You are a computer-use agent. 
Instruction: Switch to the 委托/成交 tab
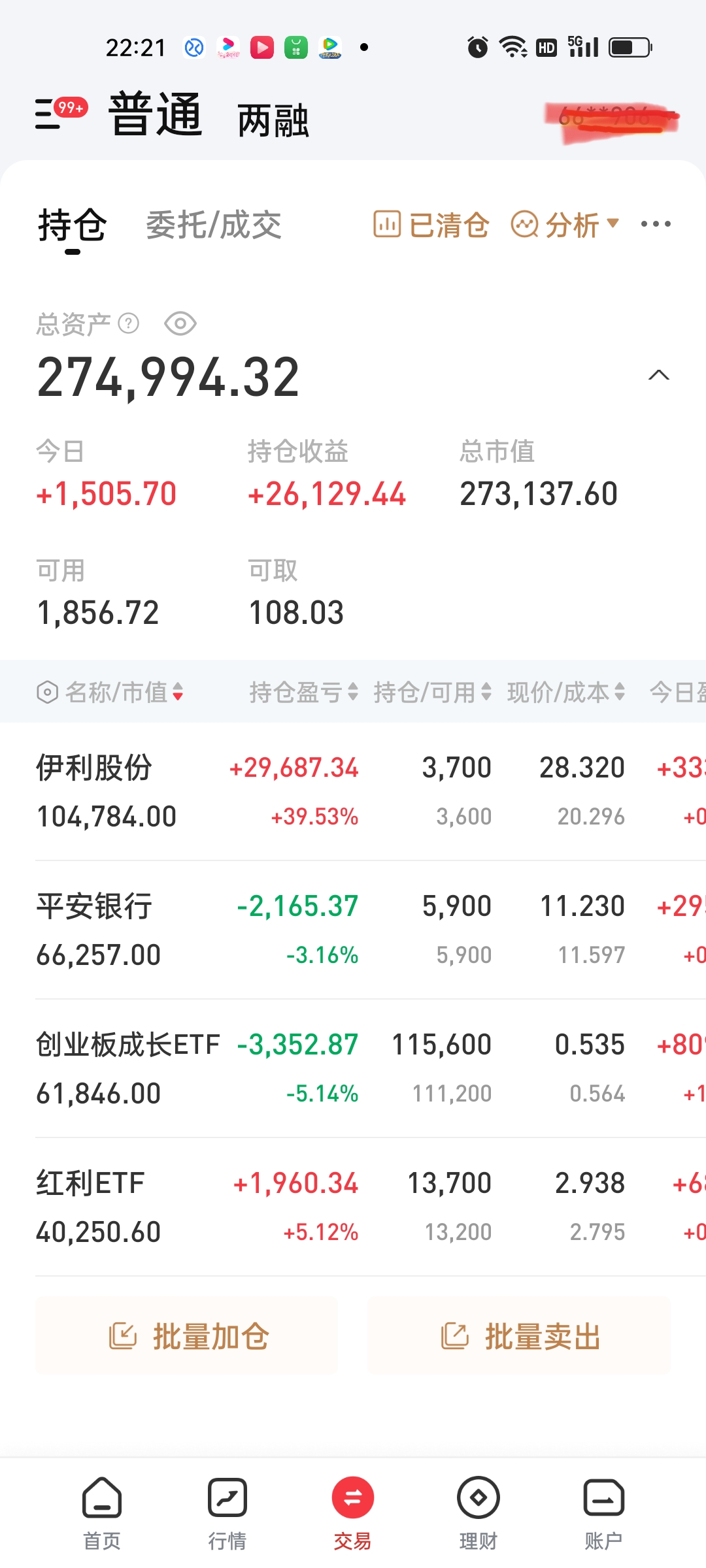pyautogui.click(x=213, y=225)
